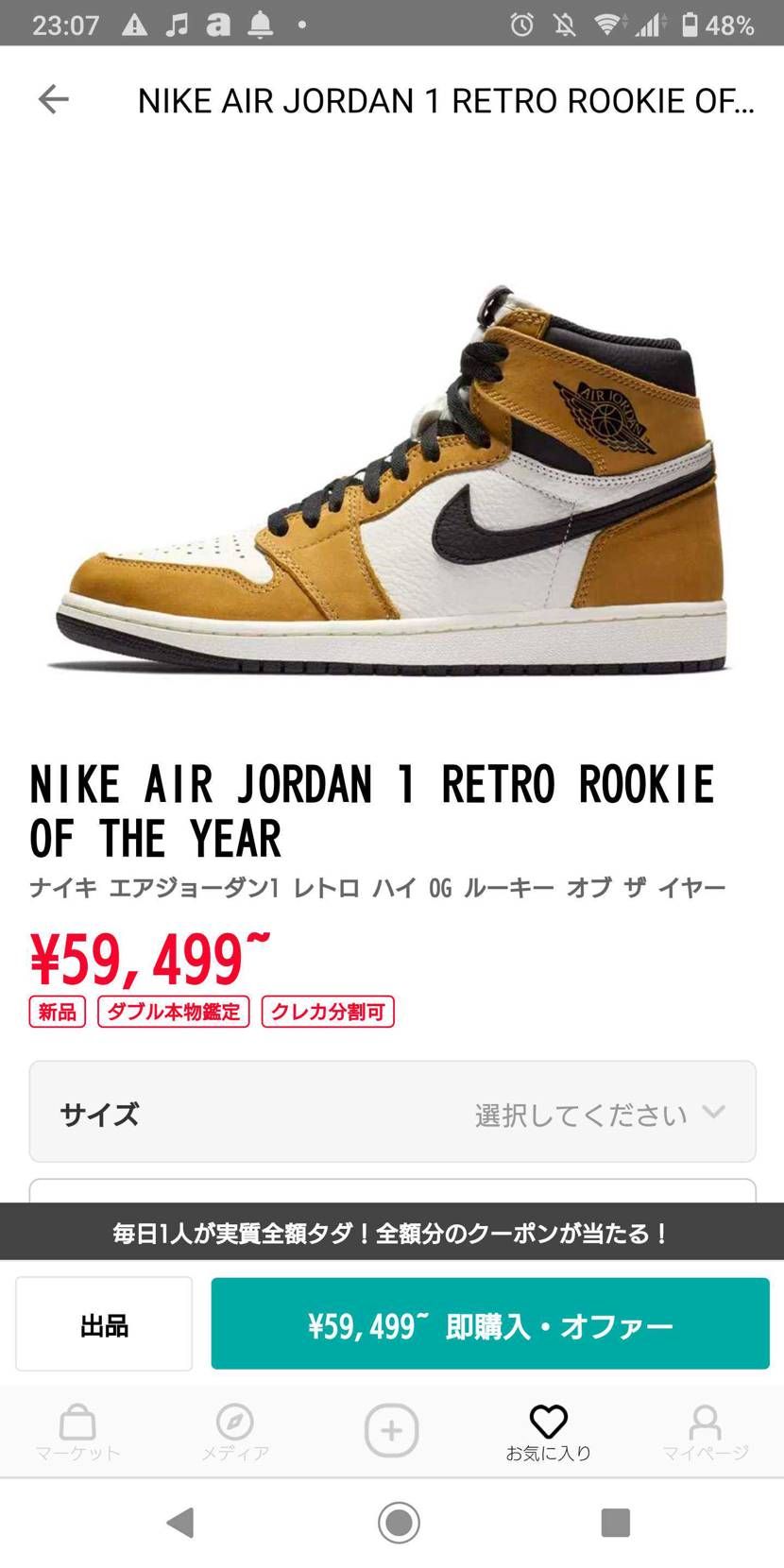The height and width of the screenshot is (1568, 784).
Task: Tap the 出品 listing button
Action: [x=104, y=1324]
